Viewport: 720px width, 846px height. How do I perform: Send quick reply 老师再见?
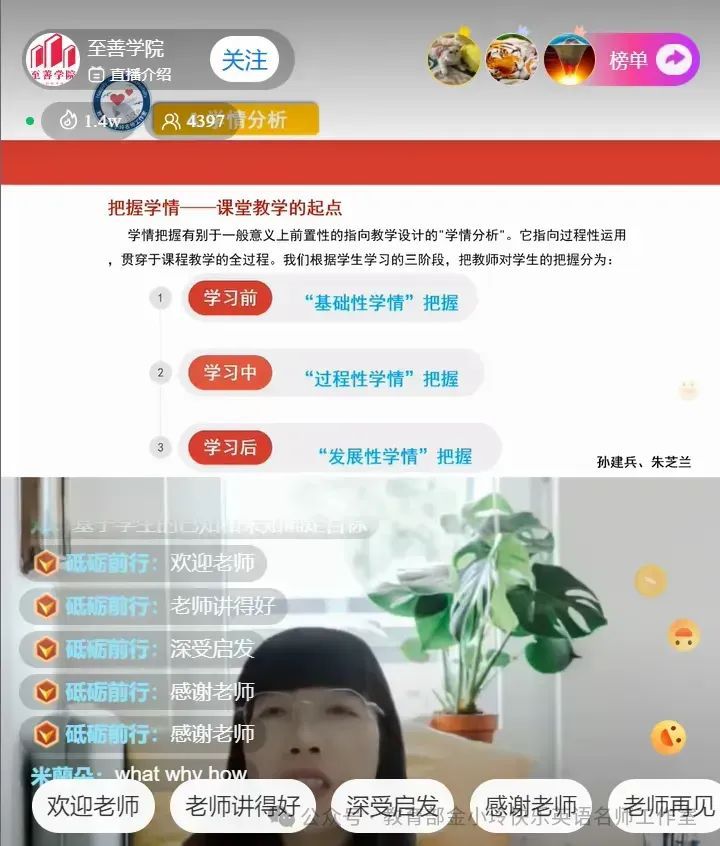tap(668, 806)
